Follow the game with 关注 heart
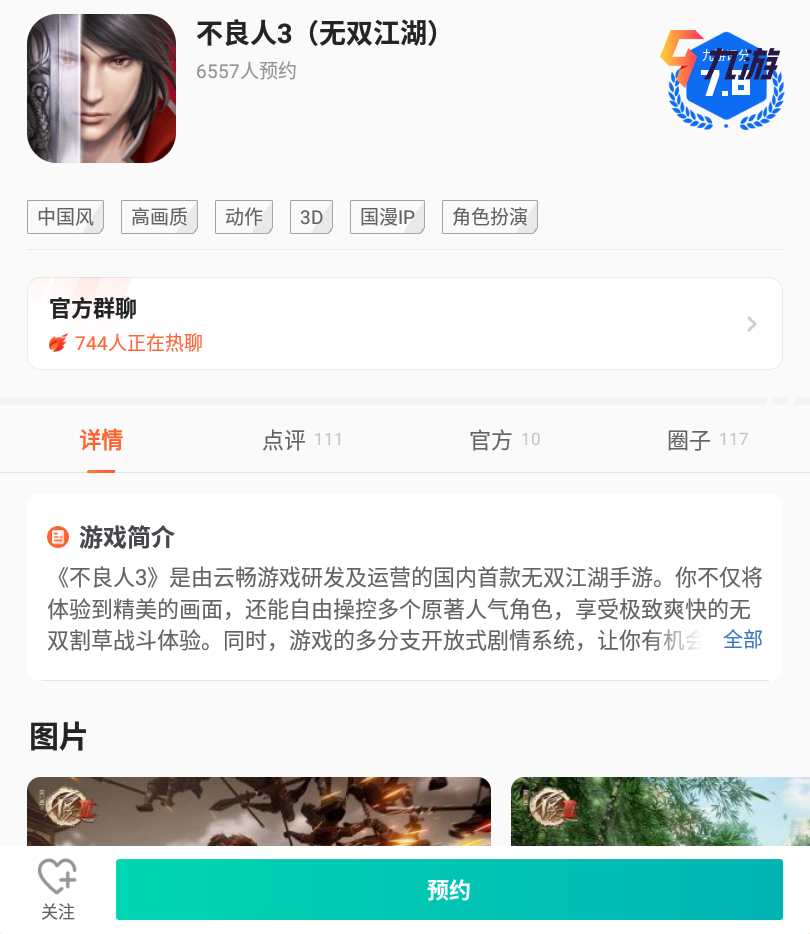Viewport: 810px width, 934px height. (x=58, y=889)
